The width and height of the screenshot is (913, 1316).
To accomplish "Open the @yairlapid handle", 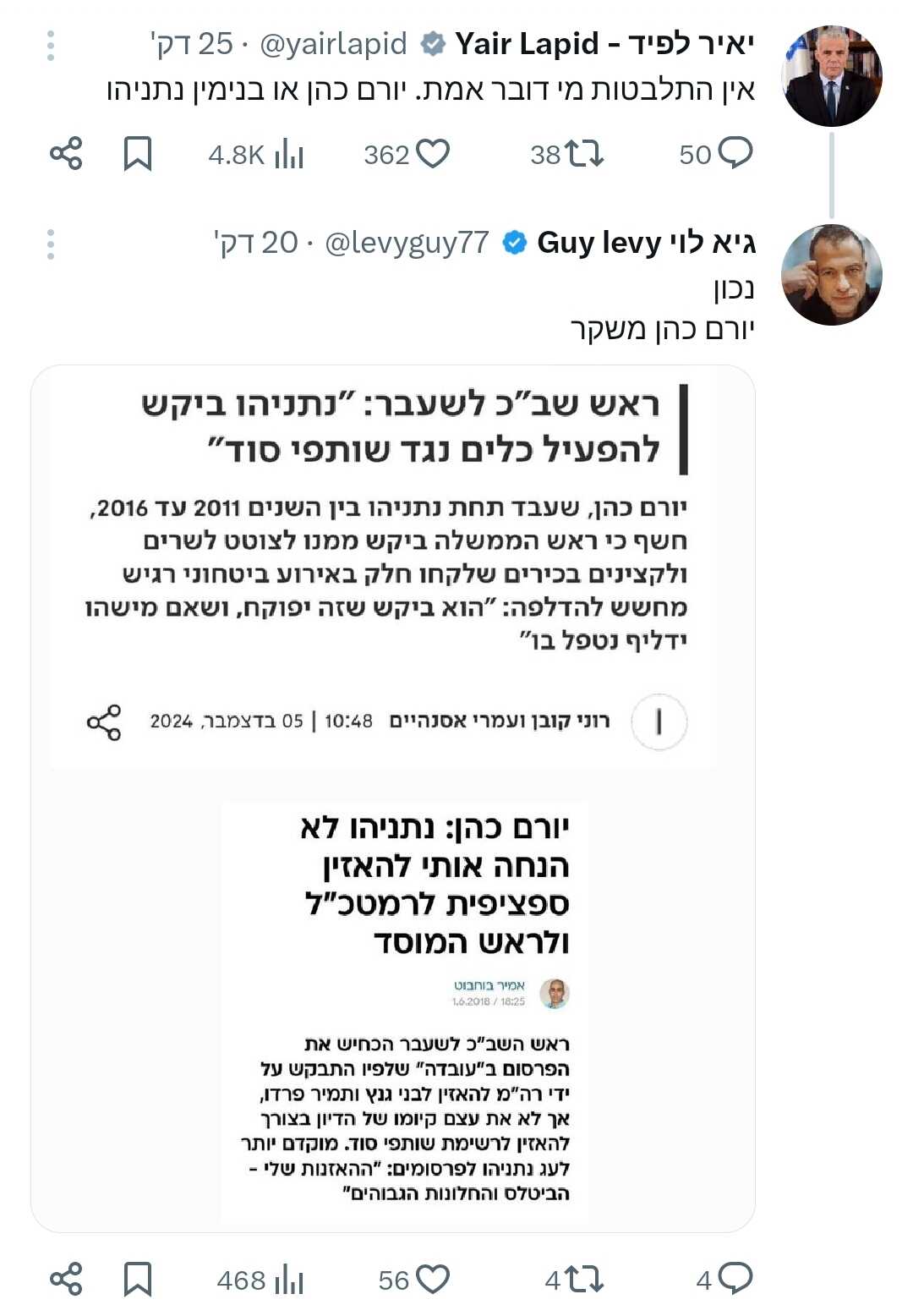I will click(x=333, y=44).
